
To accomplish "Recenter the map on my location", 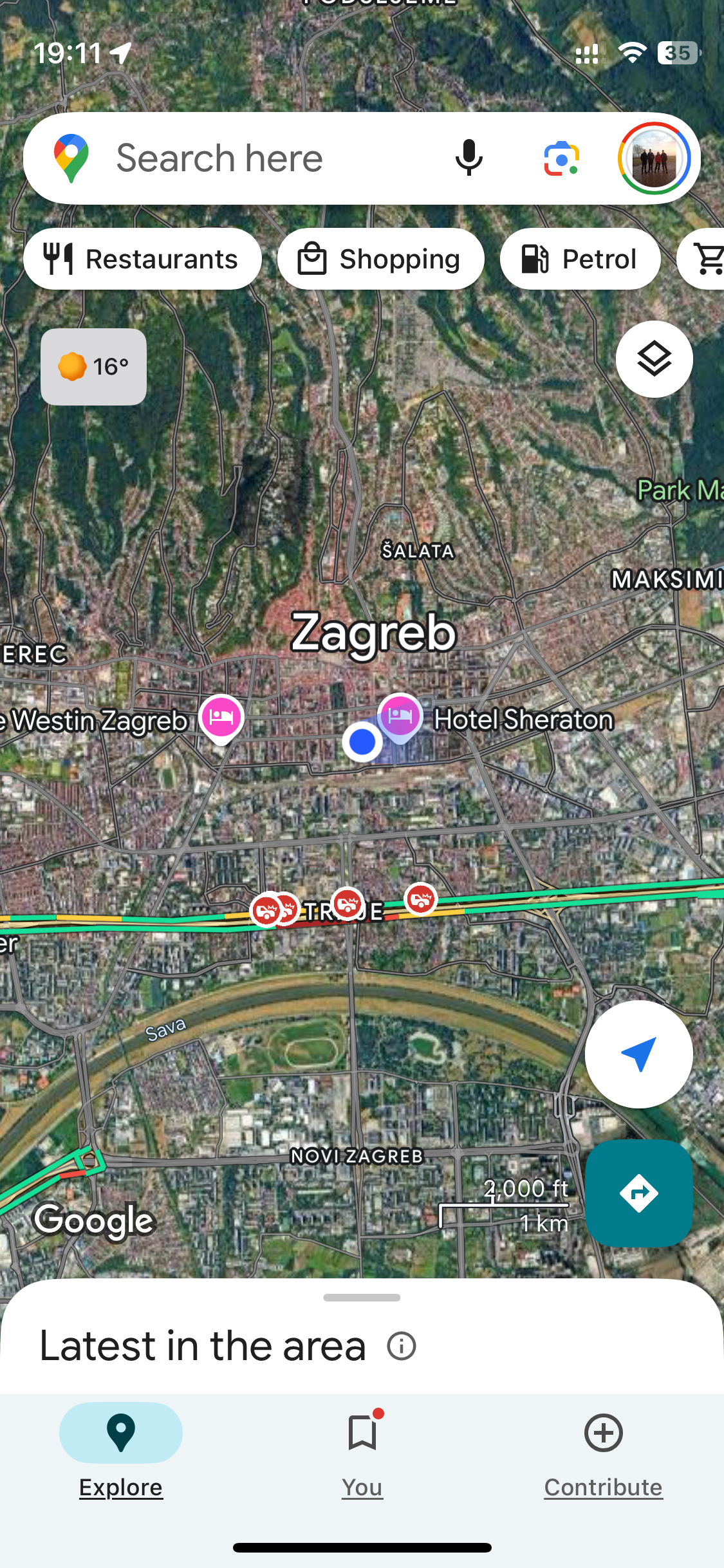I will pos(638,1054).
